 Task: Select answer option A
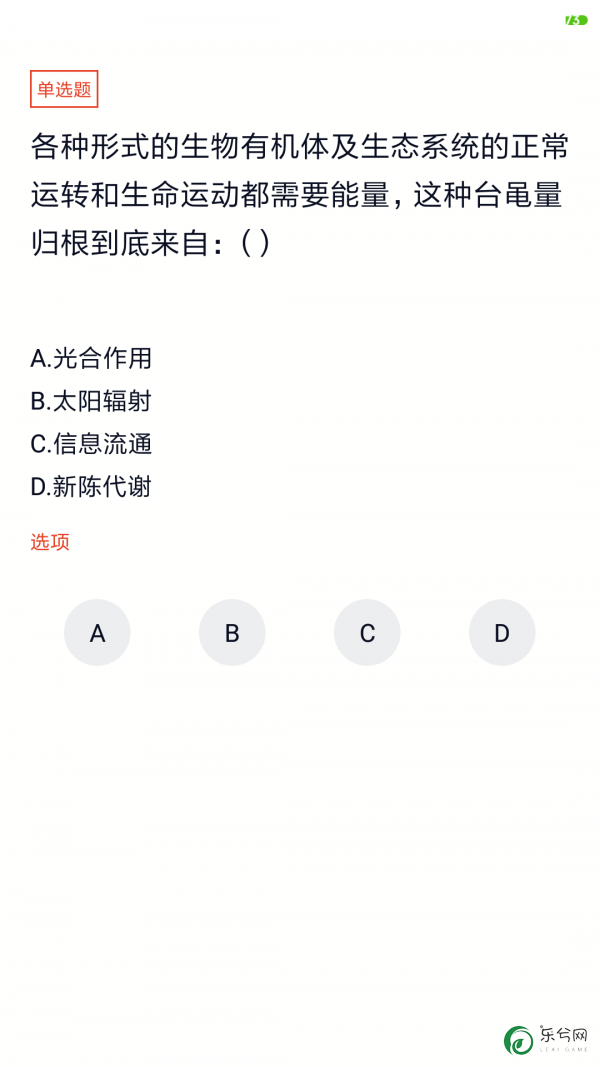coord(97,632)
